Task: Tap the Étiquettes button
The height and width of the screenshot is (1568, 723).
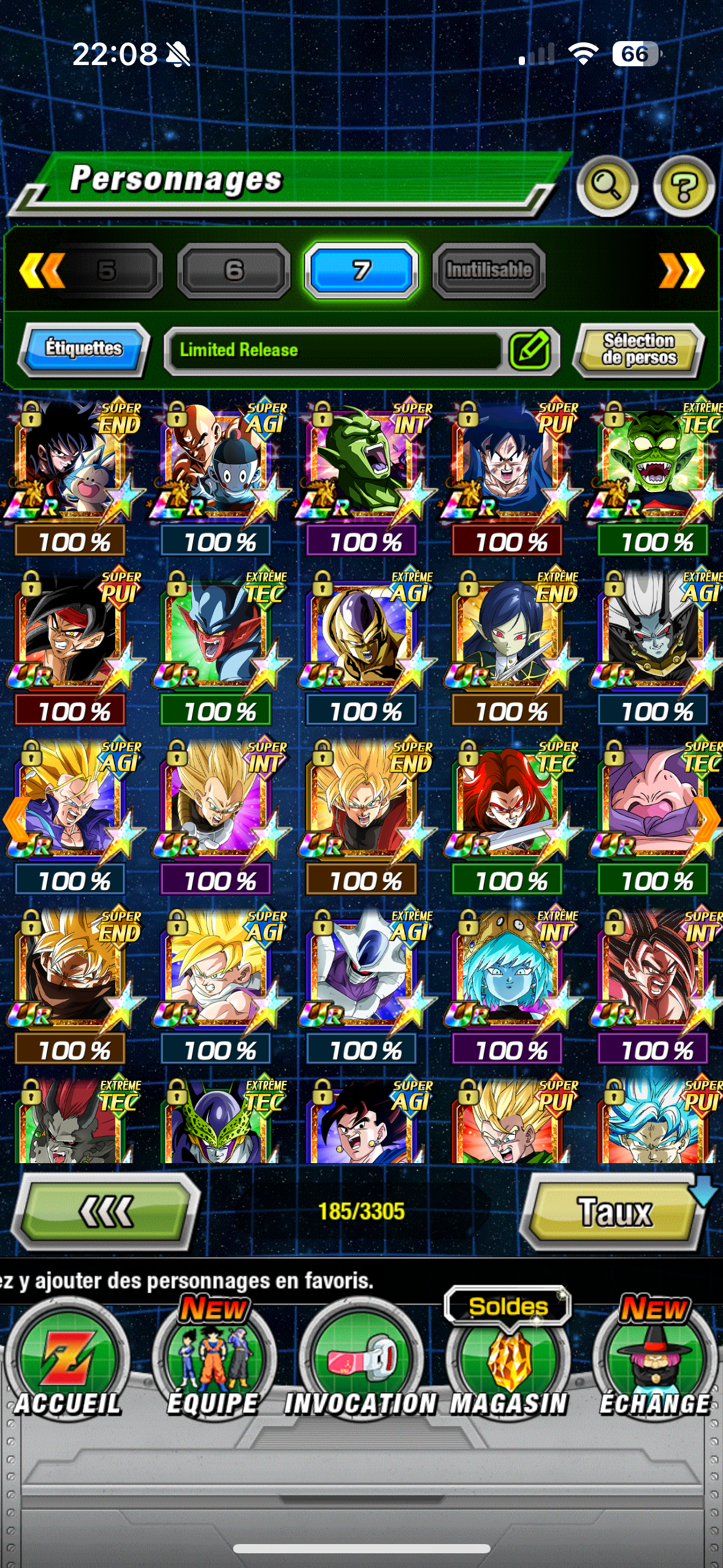Action: [x=83, y=349]
